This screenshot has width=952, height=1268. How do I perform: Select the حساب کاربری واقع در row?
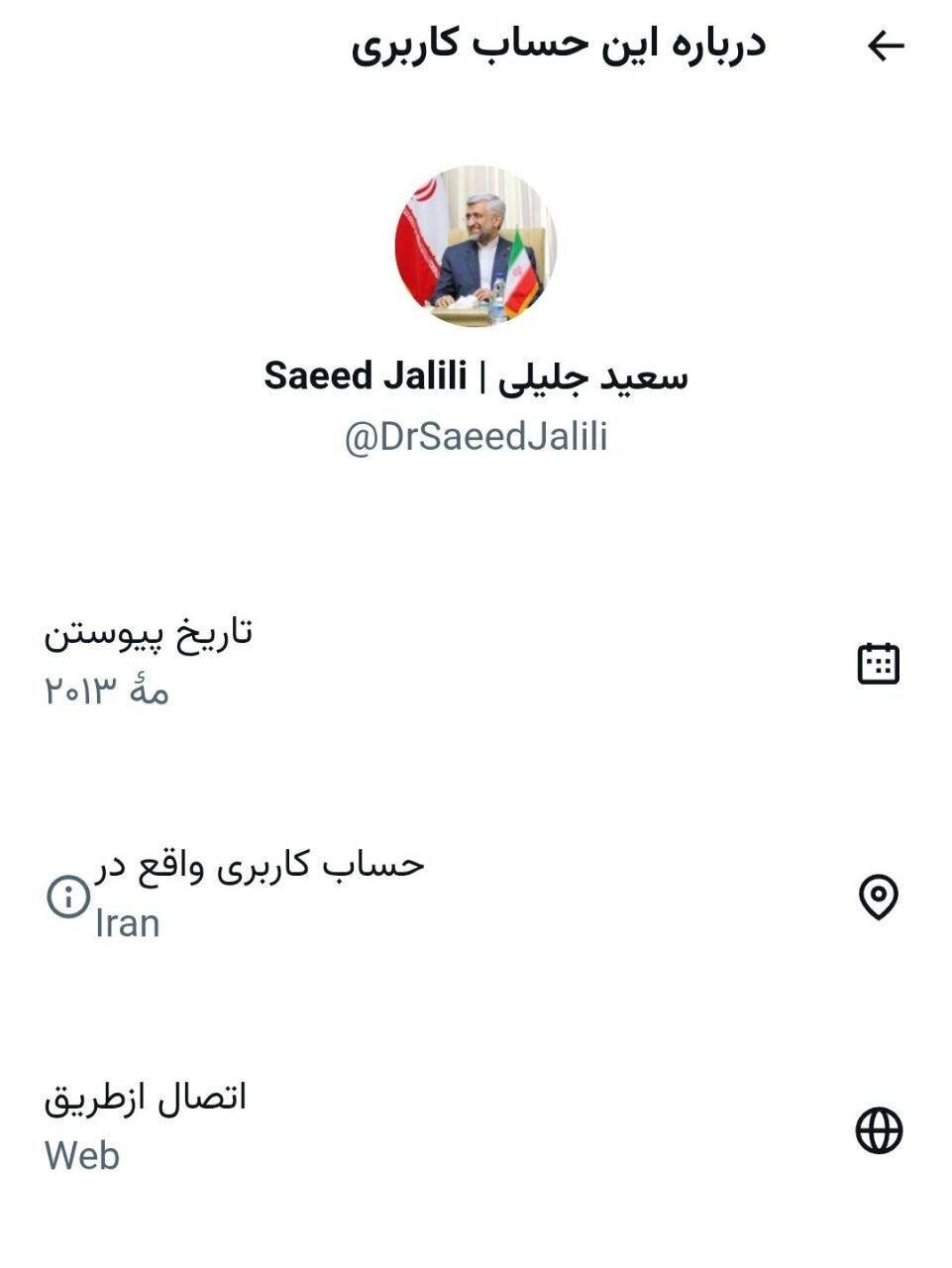coord(248,866)
